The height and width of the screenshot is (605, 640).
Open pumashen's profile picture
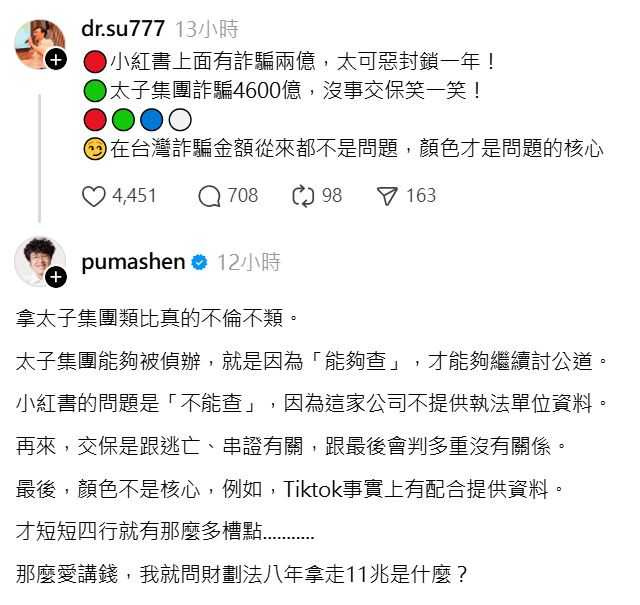[40, 263]
